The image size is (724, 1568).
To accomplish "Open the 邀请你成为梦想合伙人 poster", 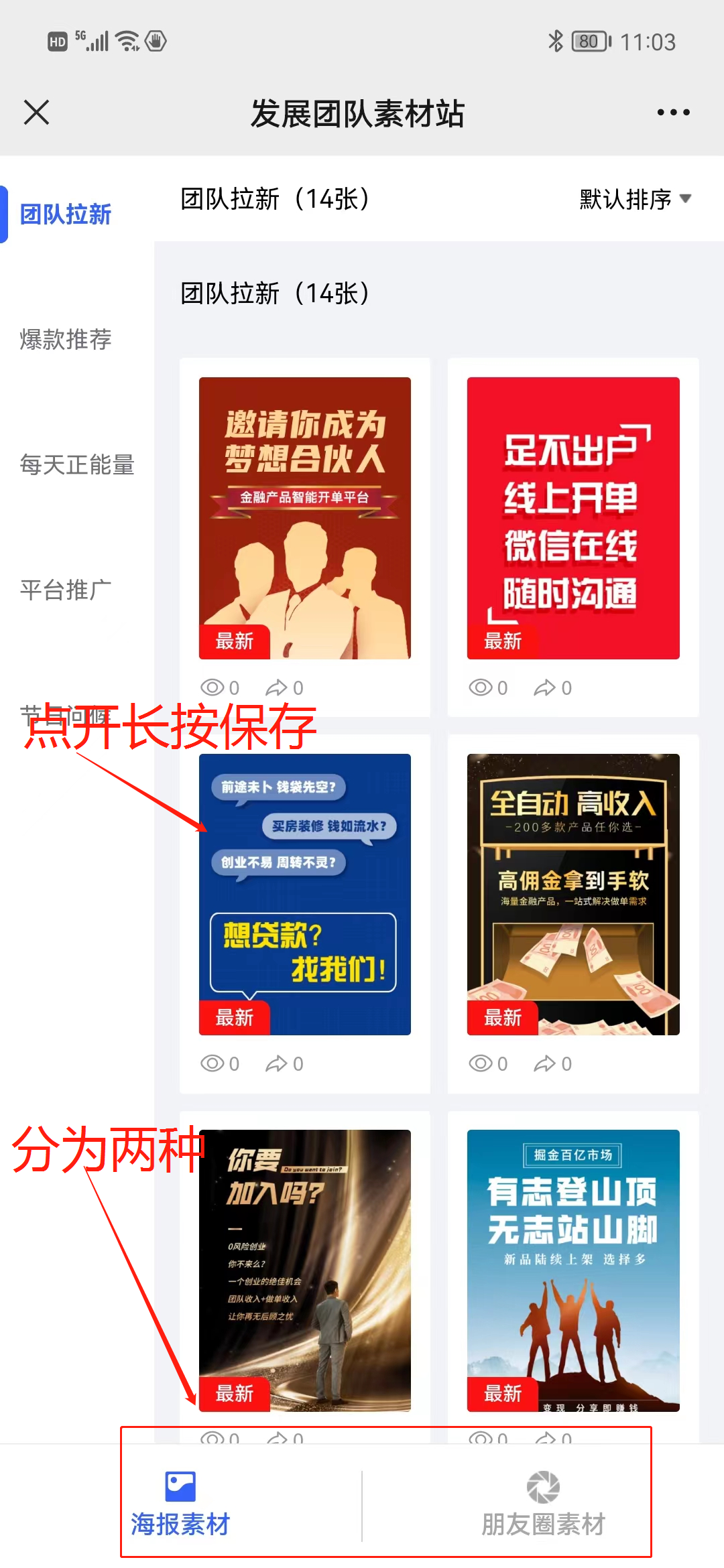I will coord(305,517).
